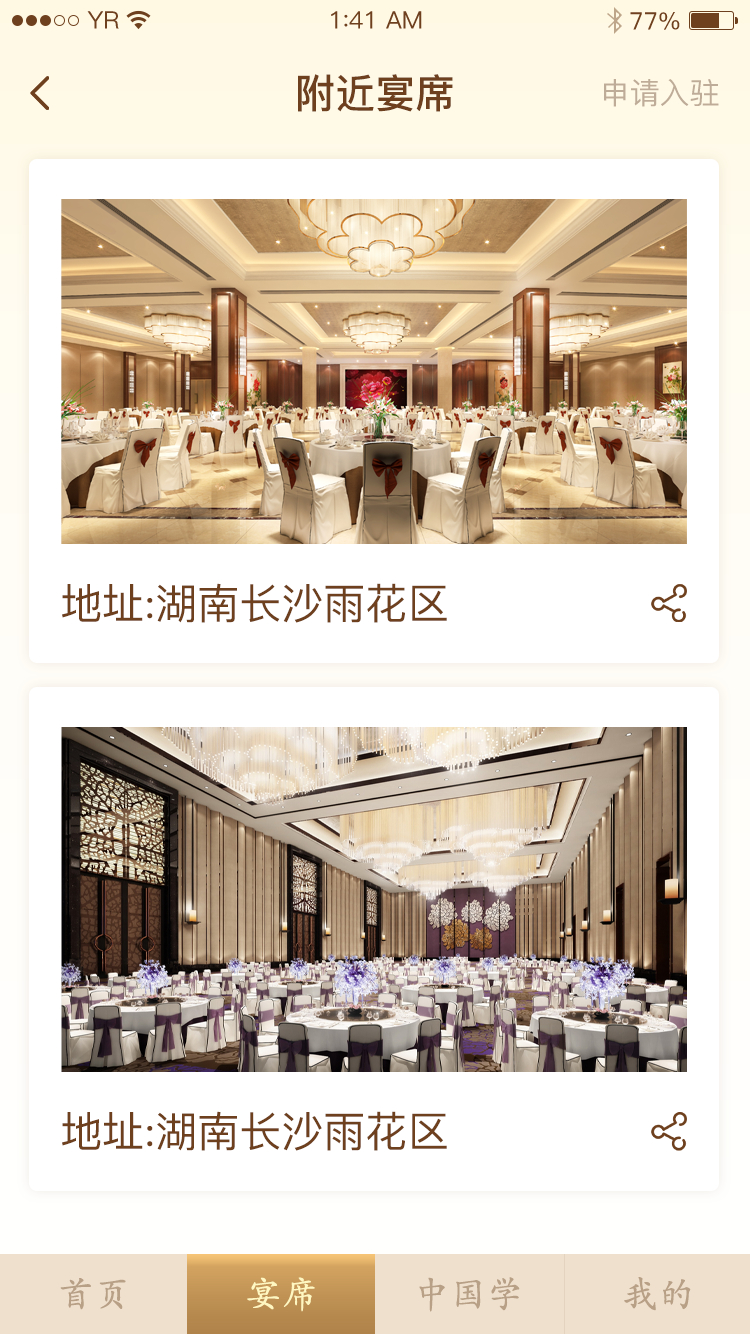Switch to the 中国学 tab
The image size is (750, 1334).
point(469,1294)
